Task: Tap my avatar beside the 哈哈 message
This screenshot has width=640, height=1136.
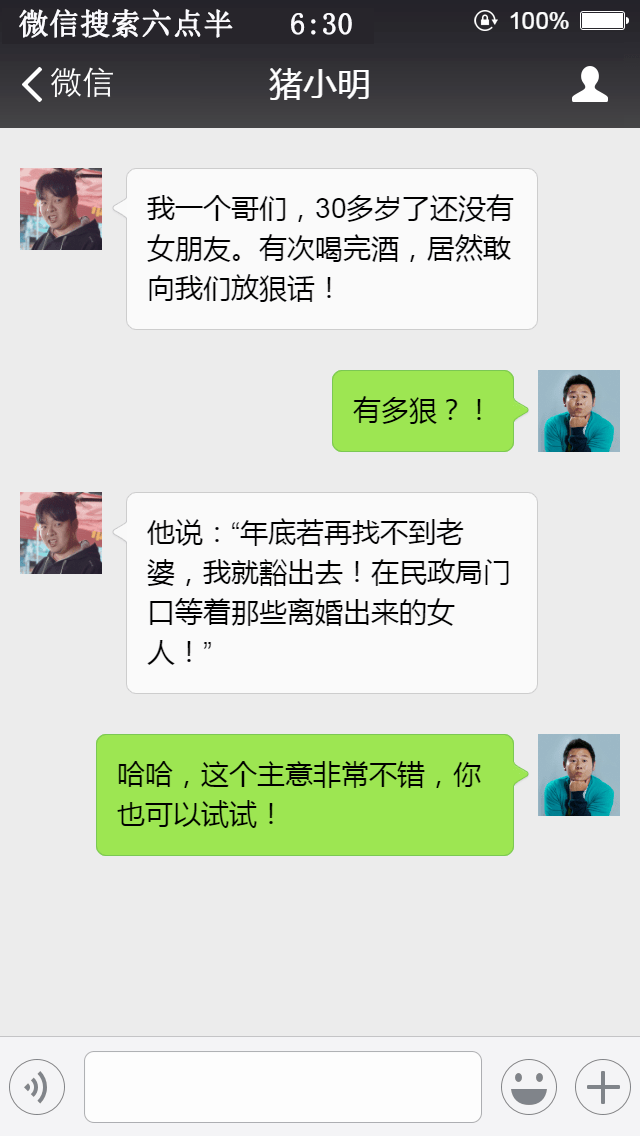Action: 578,775
